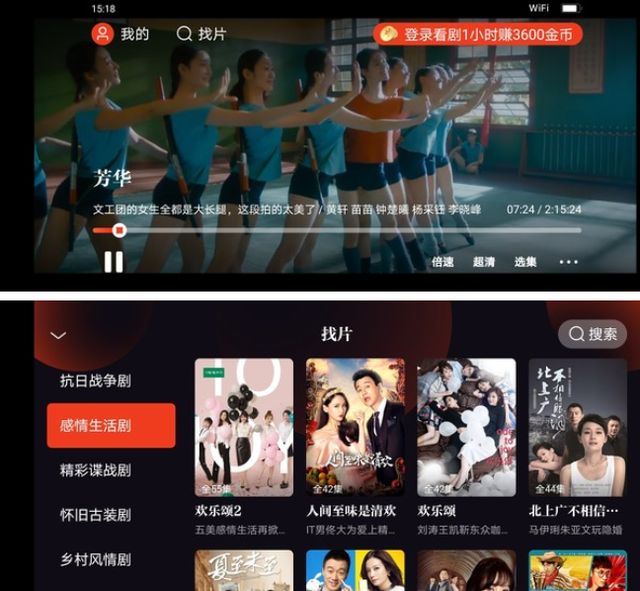The image size is (640, 591).
Task: Open the drama 人间至味是清欢
Action: (355, 428)
